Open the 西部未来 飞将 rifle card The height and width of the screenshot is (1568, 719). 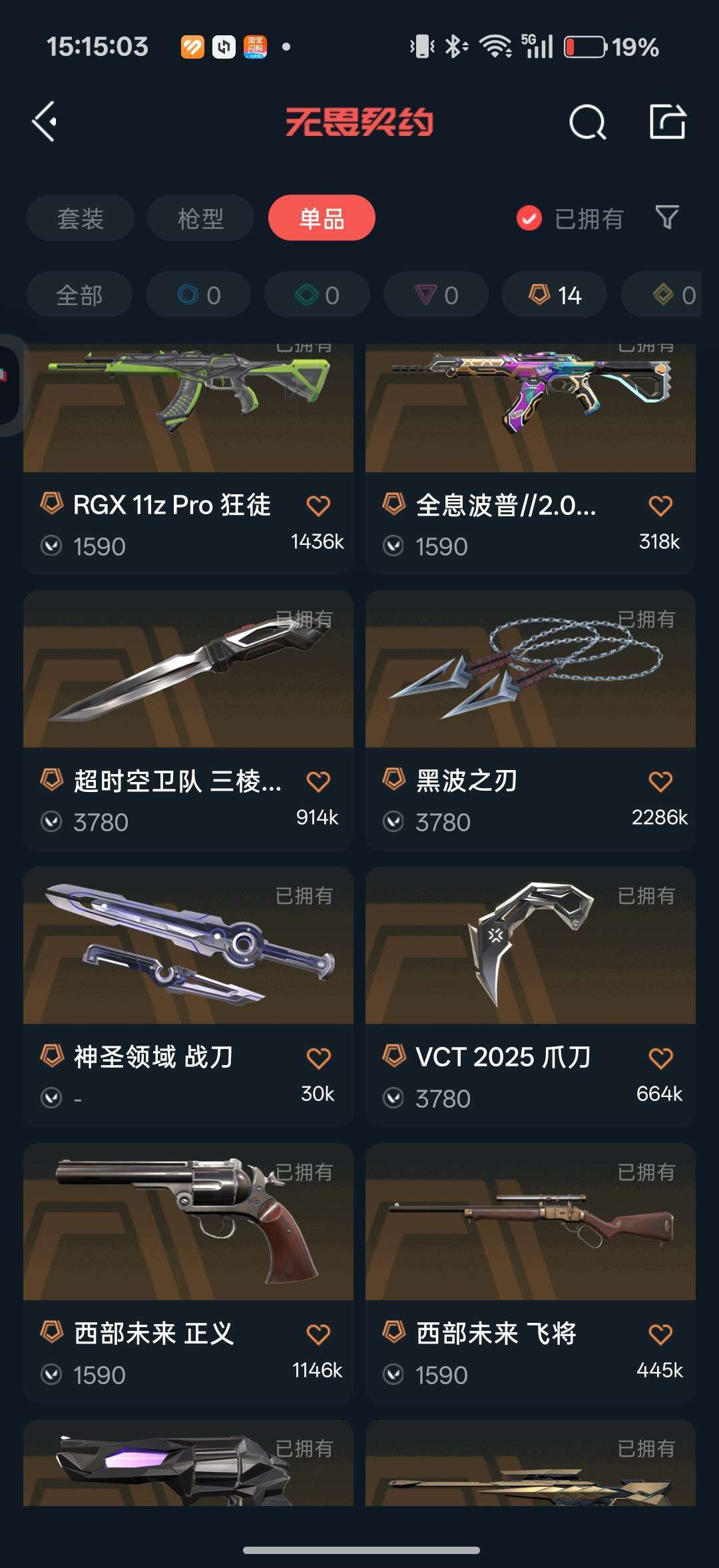[531, 1273]
